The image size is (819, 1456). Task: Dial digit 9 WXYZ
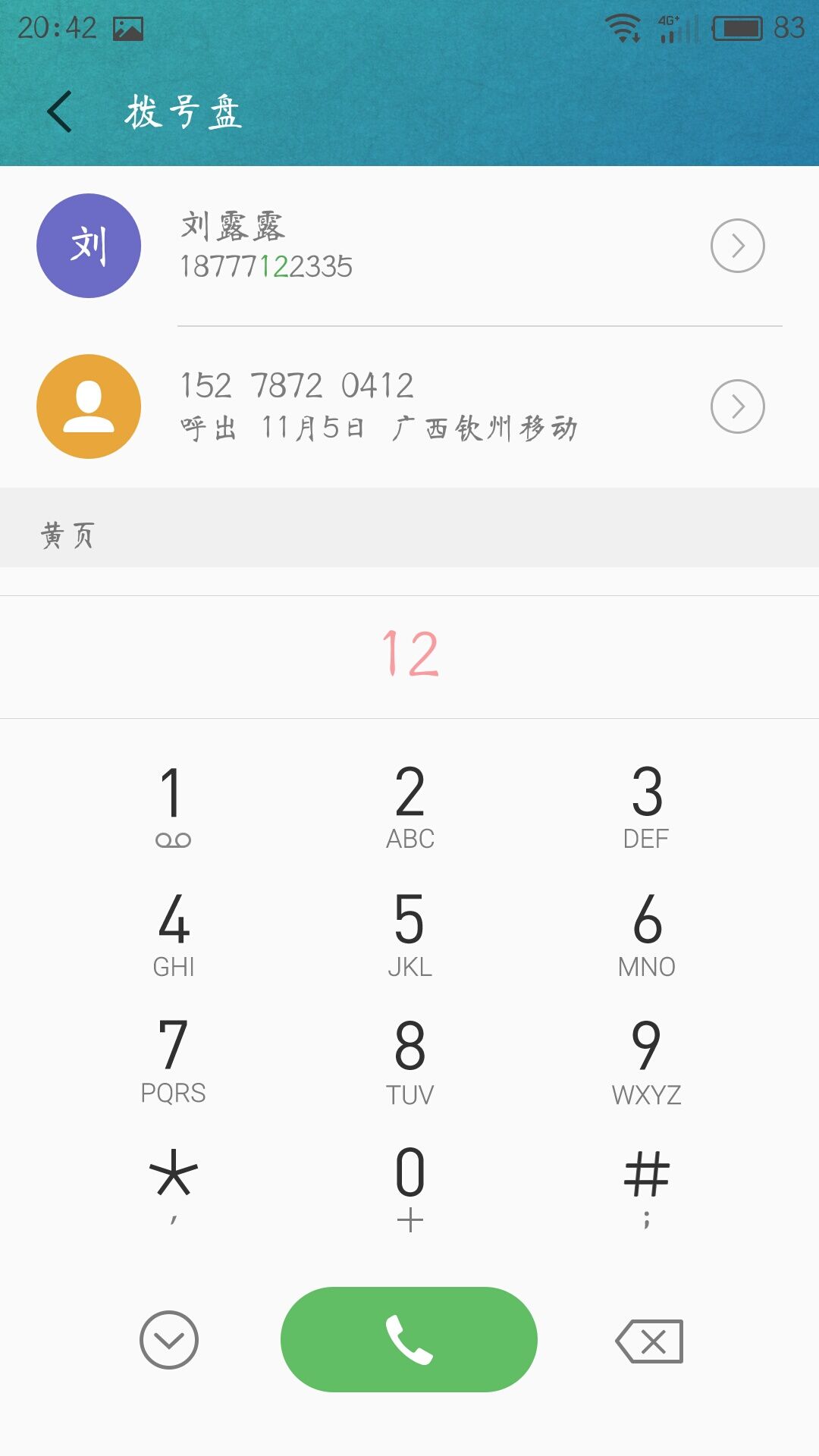click(646, 1062)
